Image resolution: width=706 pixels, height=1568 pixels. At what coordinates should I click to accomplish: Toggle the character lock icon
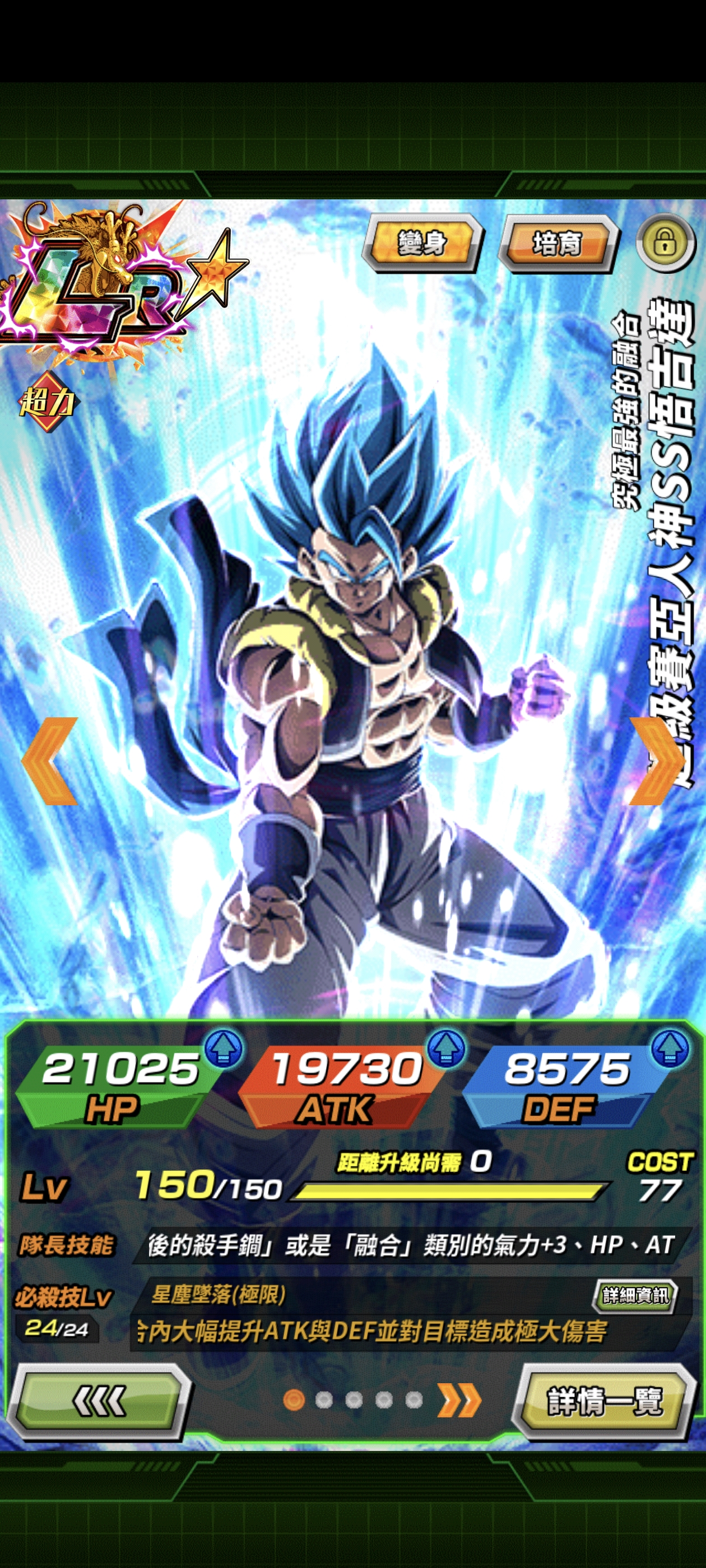click(x=665, y=244)
